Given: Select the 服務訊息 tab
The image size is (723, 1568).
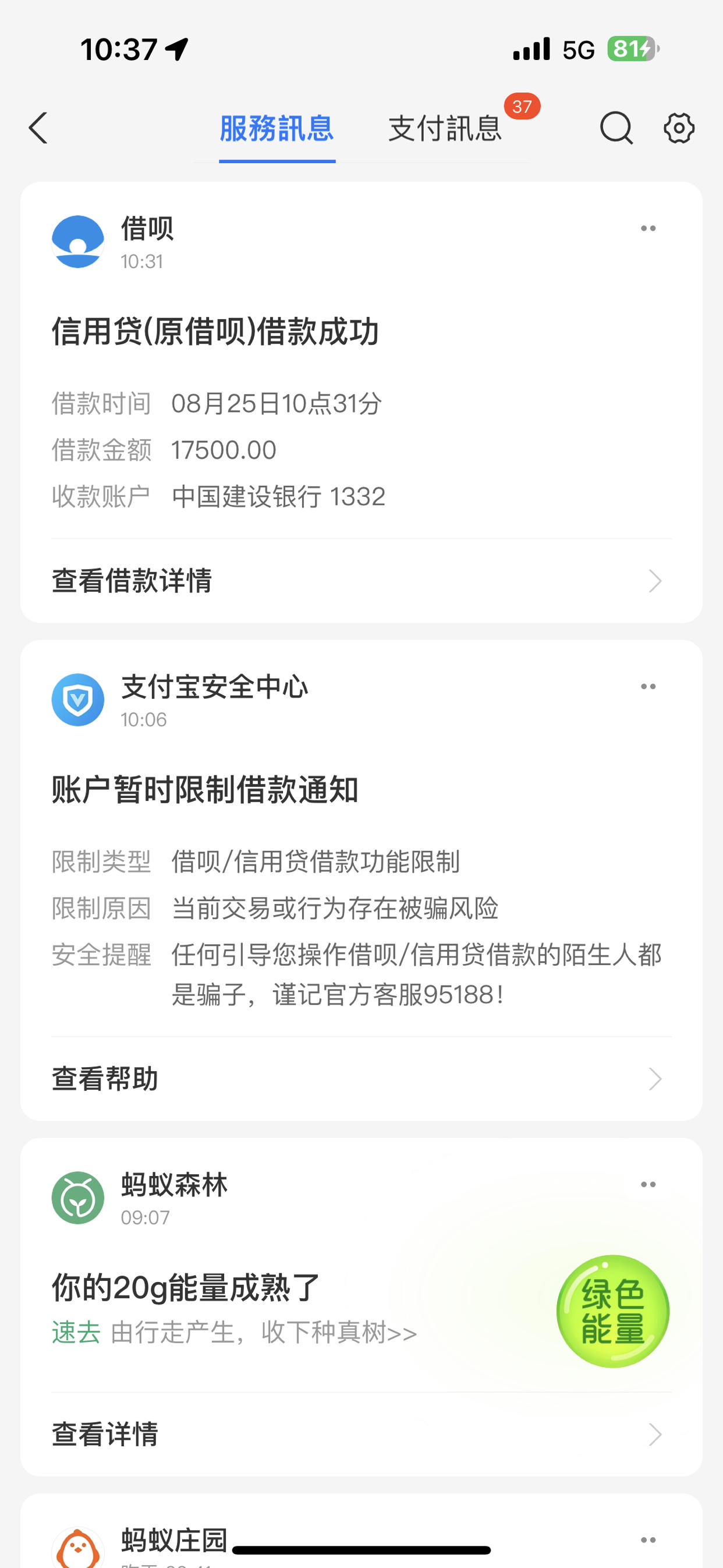Looking at the screenshot, I should coord(277,129).
